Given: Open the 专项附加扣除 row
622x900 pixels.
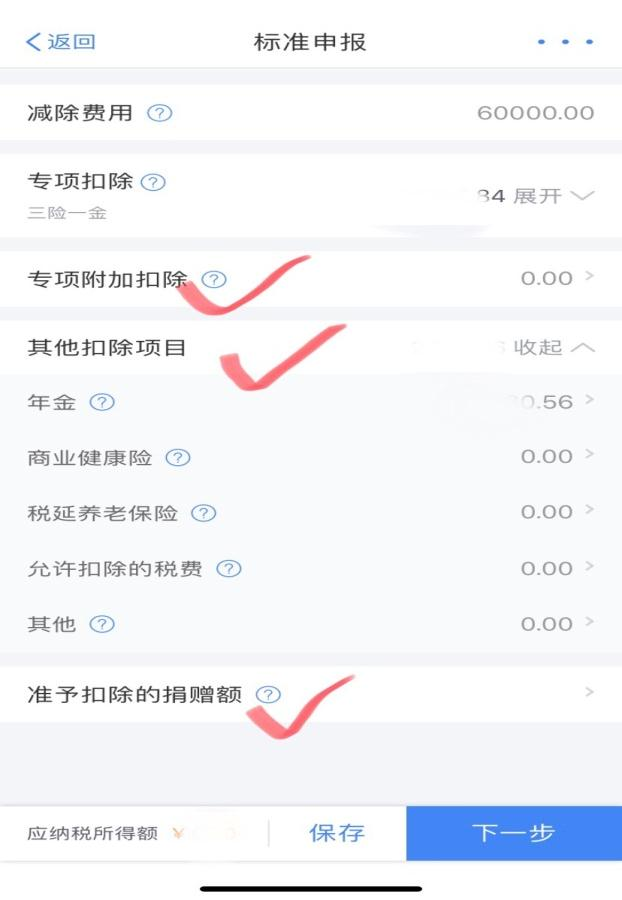Looking at the screenshot, I should point(311,279).
